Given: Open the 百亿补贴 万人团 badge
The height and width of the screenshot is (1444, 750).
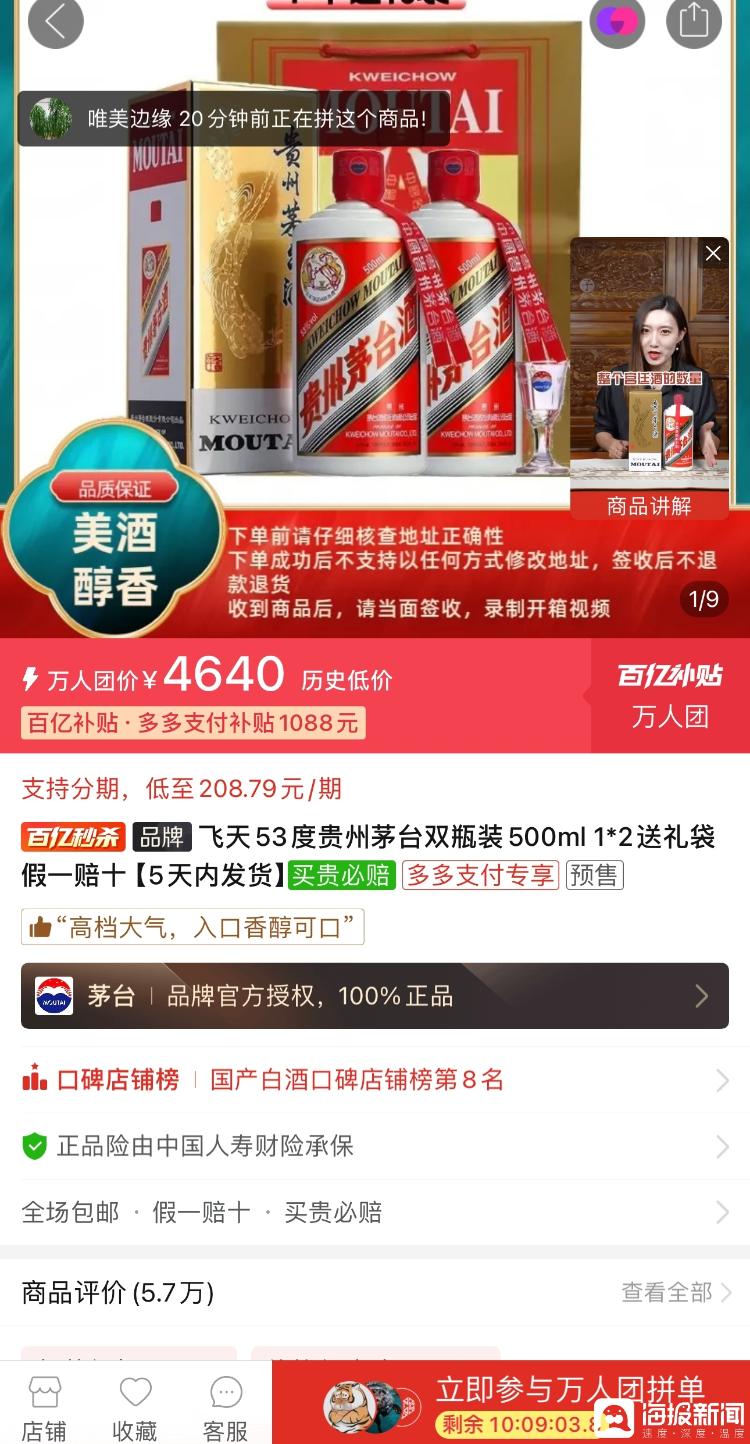Looking at the screenshot, I should click(670, 696).
